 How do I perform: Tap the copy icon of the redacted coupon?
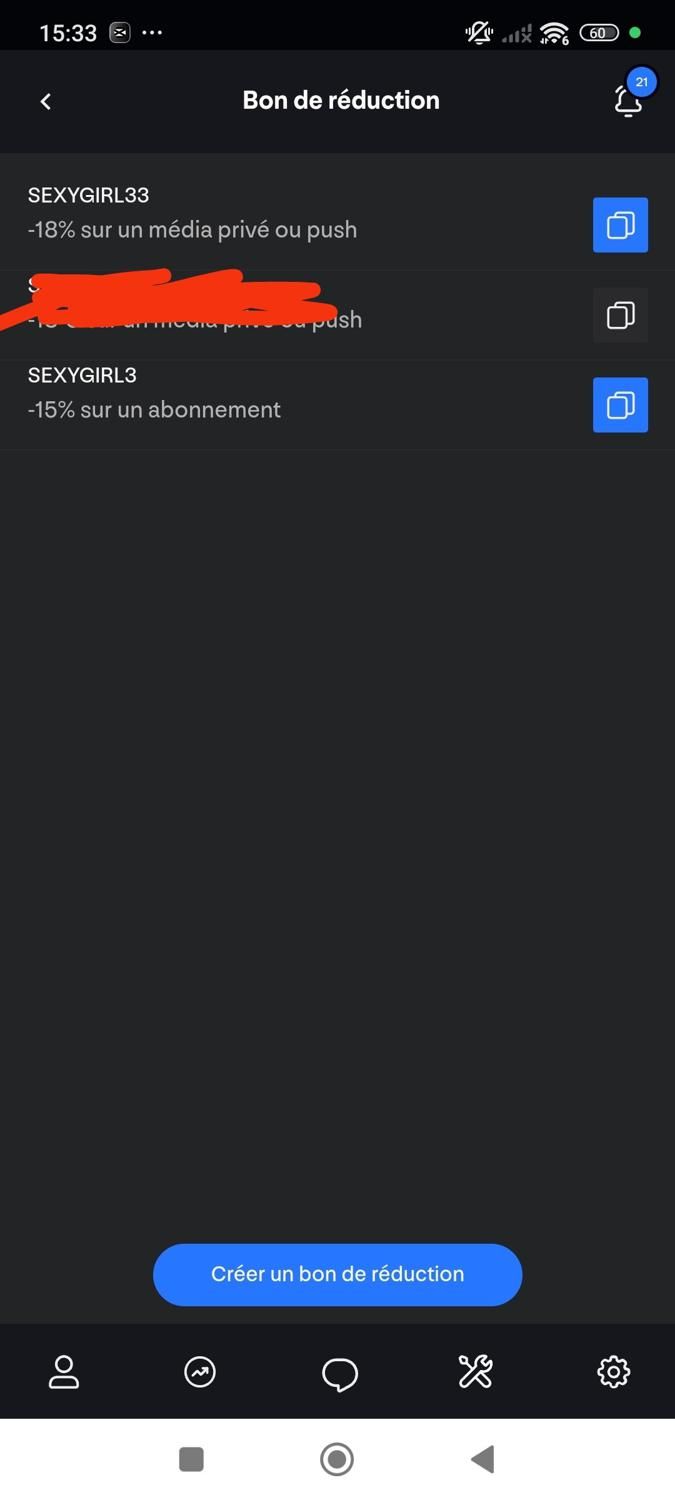tap(620, 315)
